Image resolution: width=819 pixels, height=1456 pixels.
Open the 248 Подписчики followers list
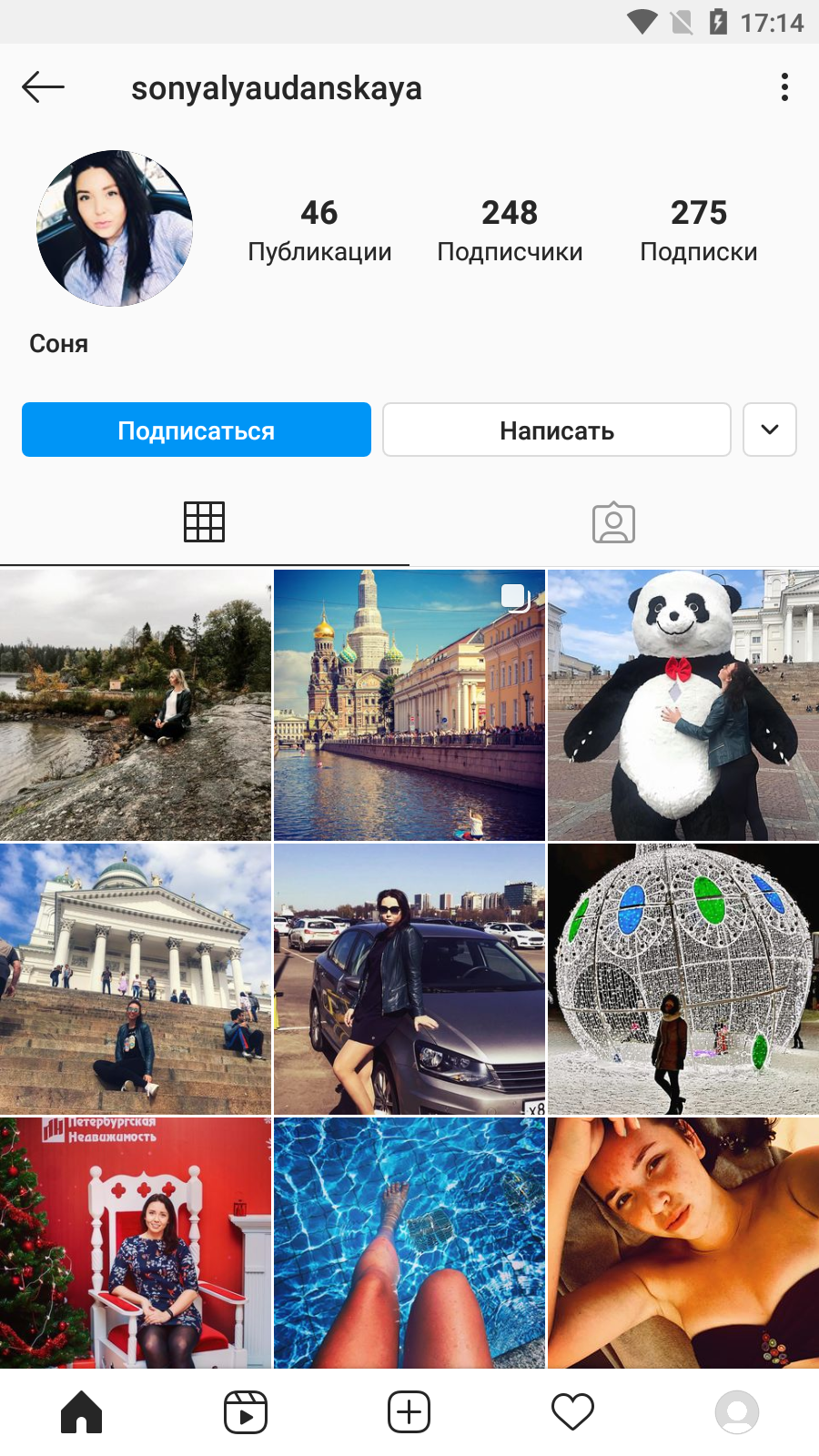pyautogui.click(x=510, y=230)
